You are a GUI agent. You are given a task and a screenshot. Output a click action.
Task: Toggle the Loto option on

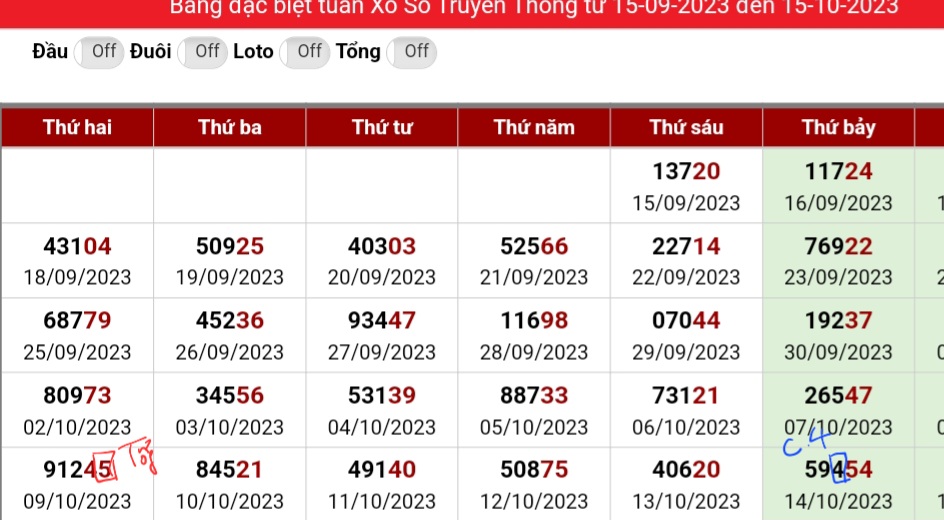click(304, 51)
